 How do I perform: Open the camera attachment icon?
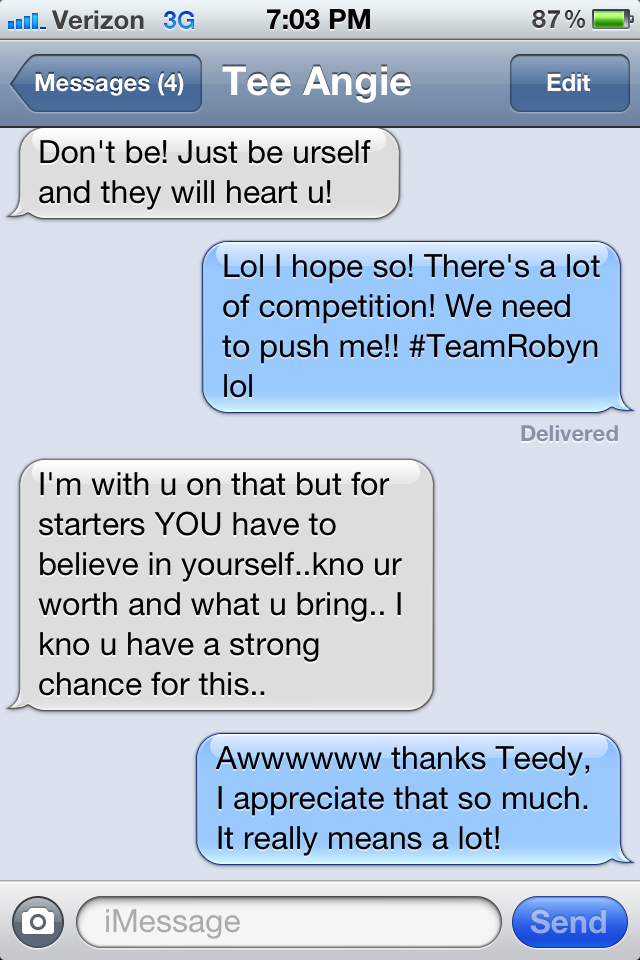pyautogui.click(x=37, y=921)
